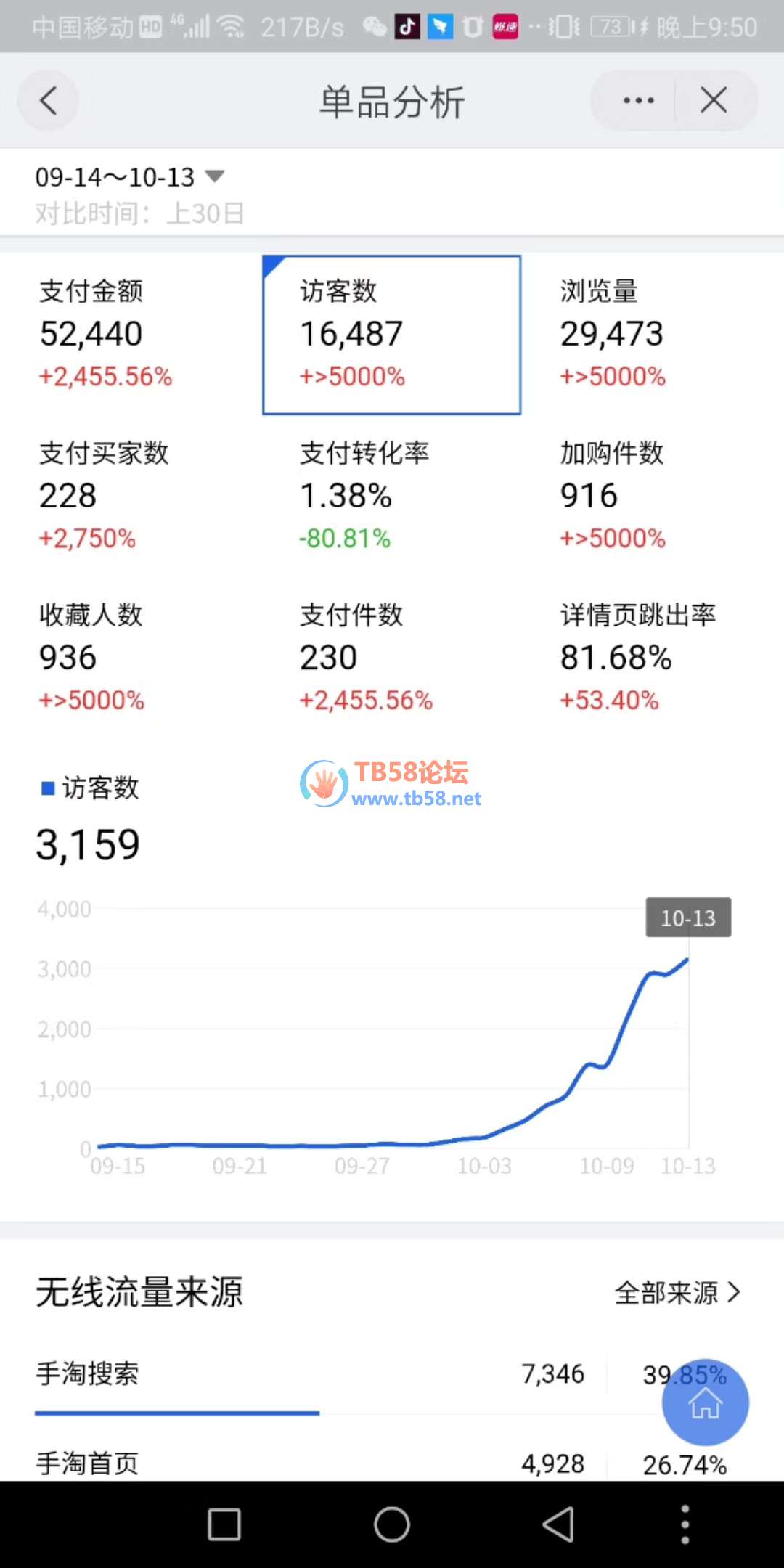Screen dimensions: 784x1568
Task: Close the 单品分析 page
Action: click(714, 100)
